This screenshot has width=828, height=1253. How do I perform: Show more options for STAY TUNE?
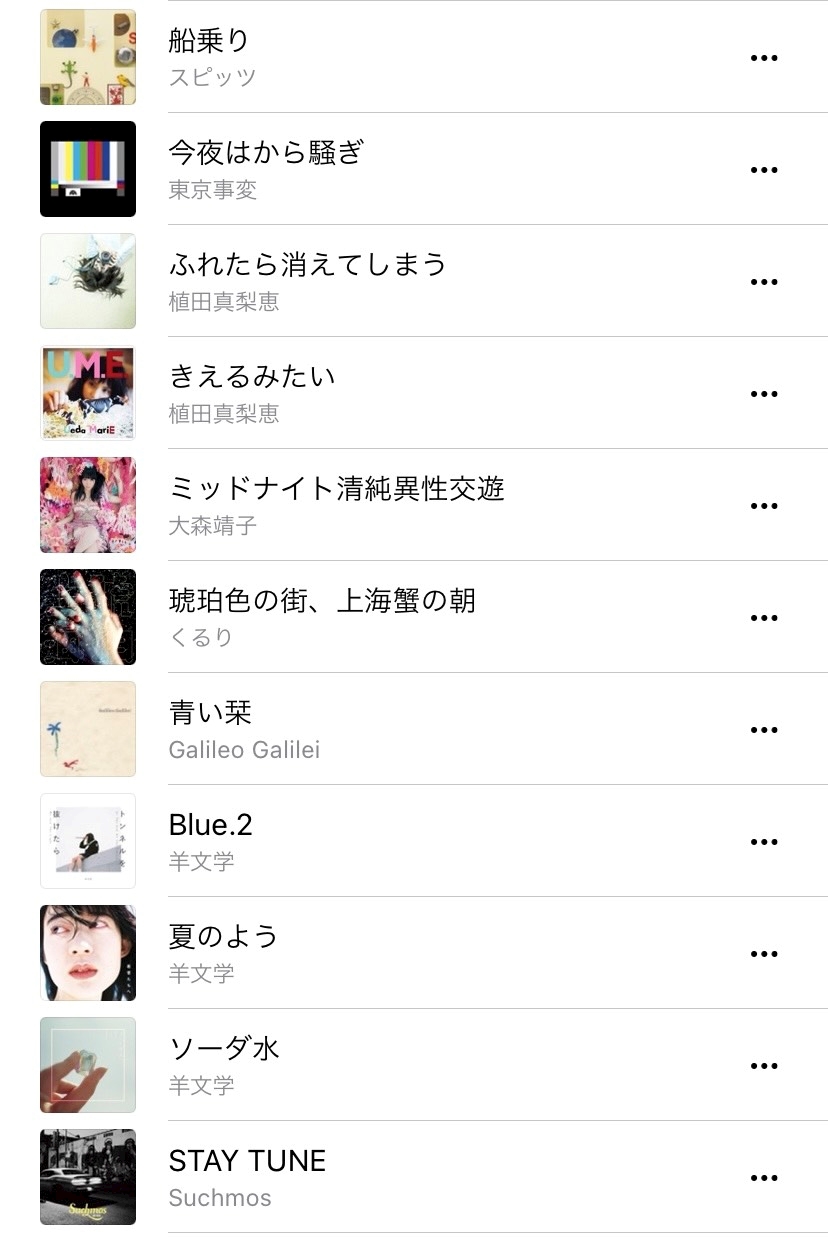764,1178
